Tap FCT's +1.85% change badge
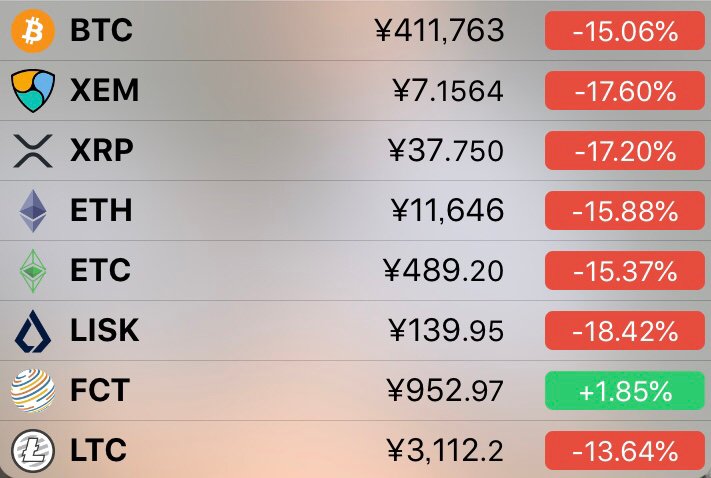 pos(624,390)
